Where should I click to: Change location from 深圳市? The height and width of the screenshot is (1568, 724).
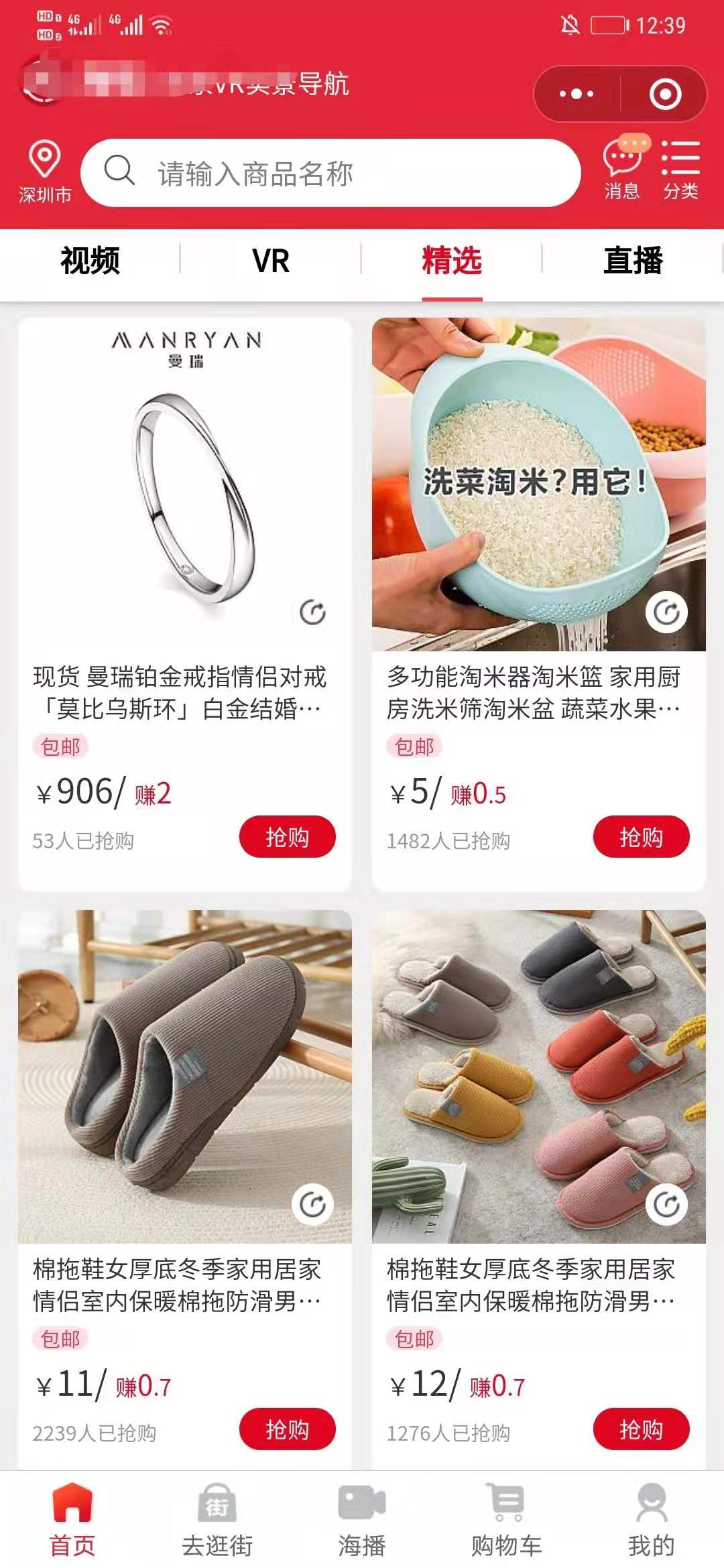pos(44,172)
